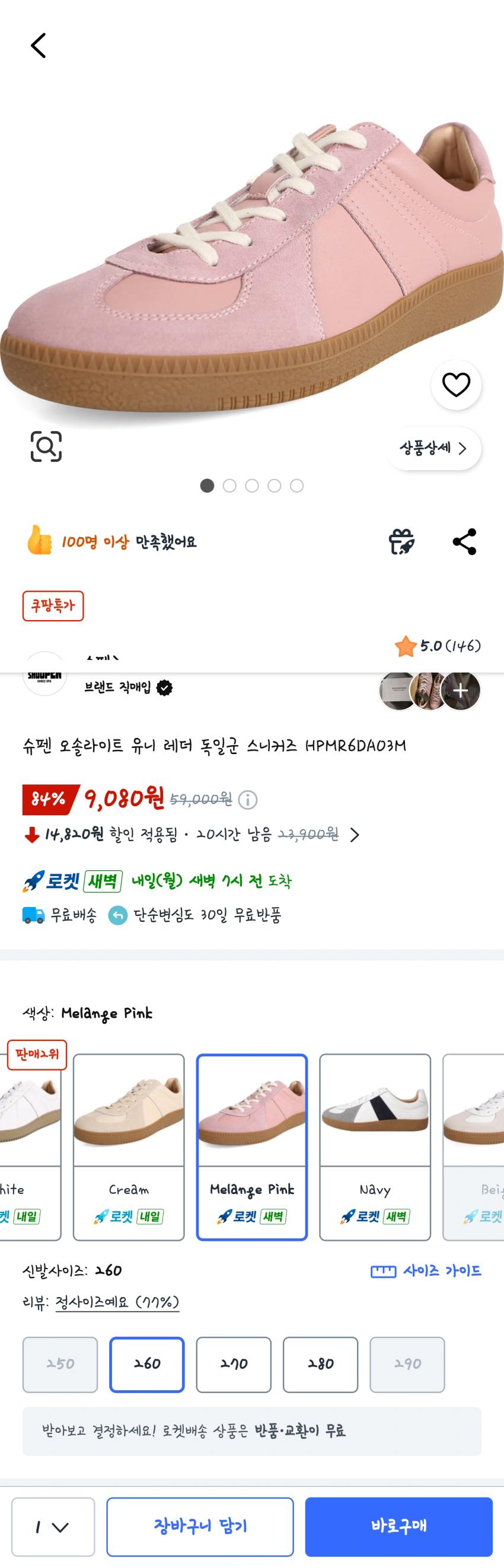Open the 사이즈 가이드 size guide
This screenshot has width=504, height=1568.
click(426, 1271)
